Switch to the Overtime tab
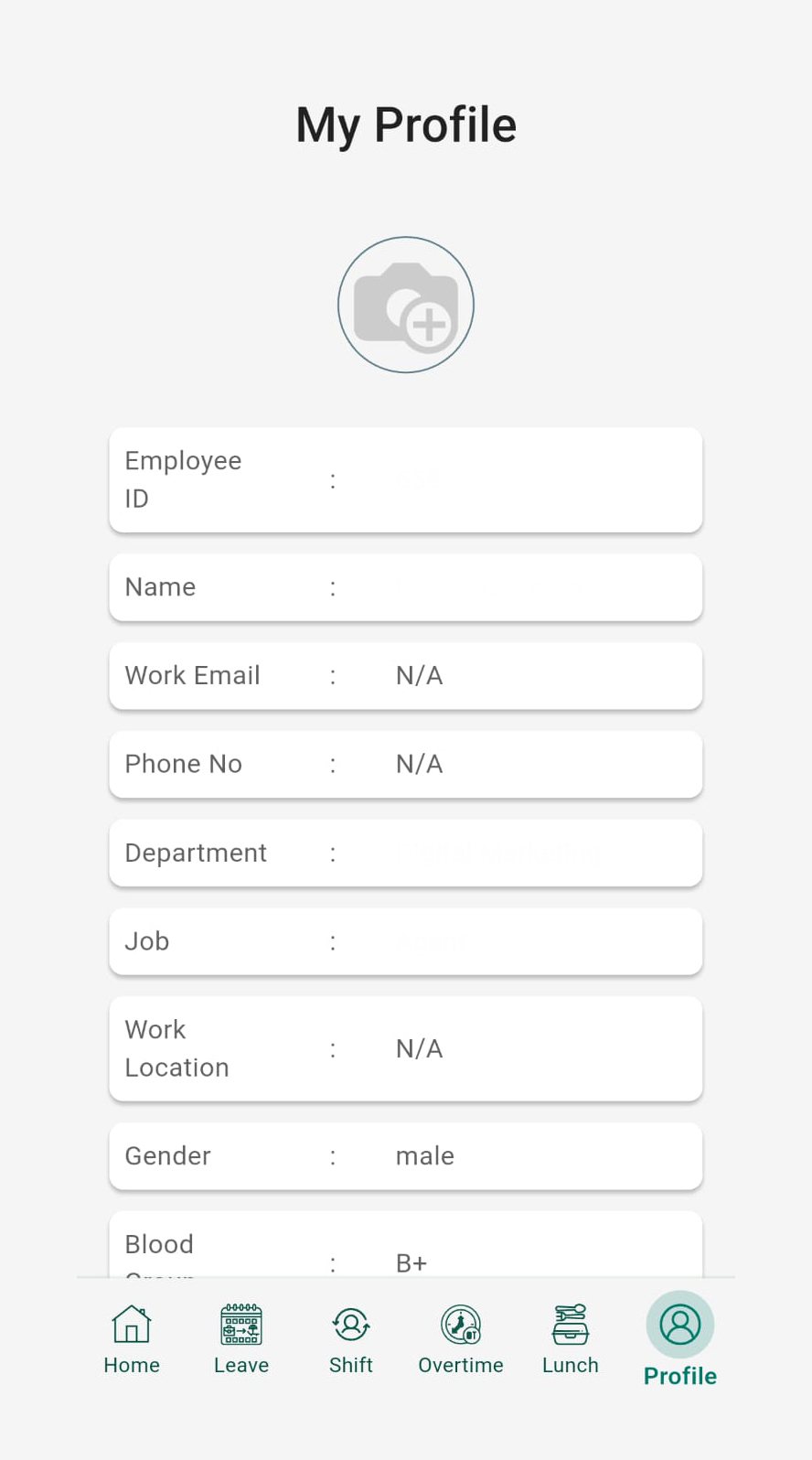 [461, 1338]
